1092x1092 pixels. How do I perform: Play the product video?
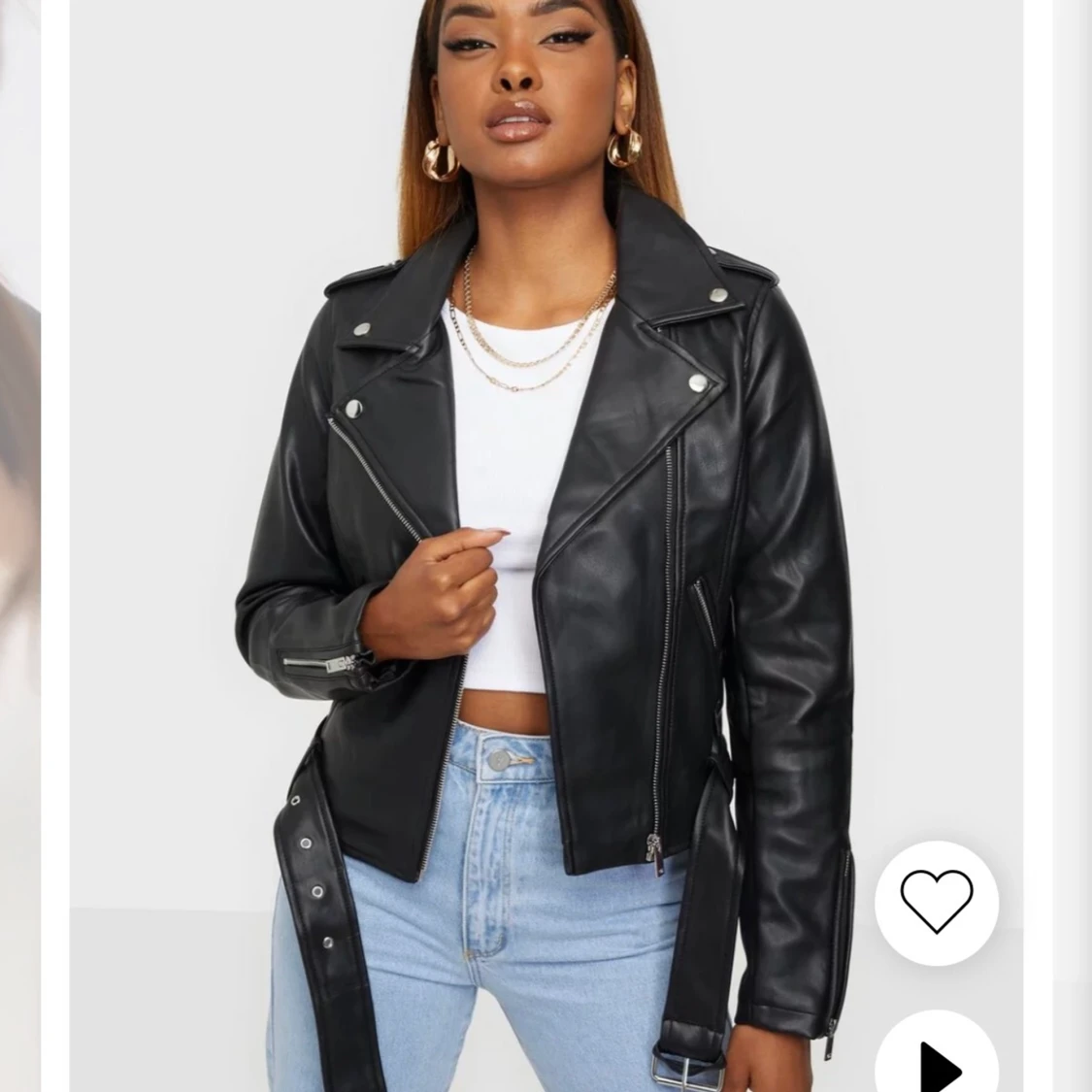tap(938, 1060)
